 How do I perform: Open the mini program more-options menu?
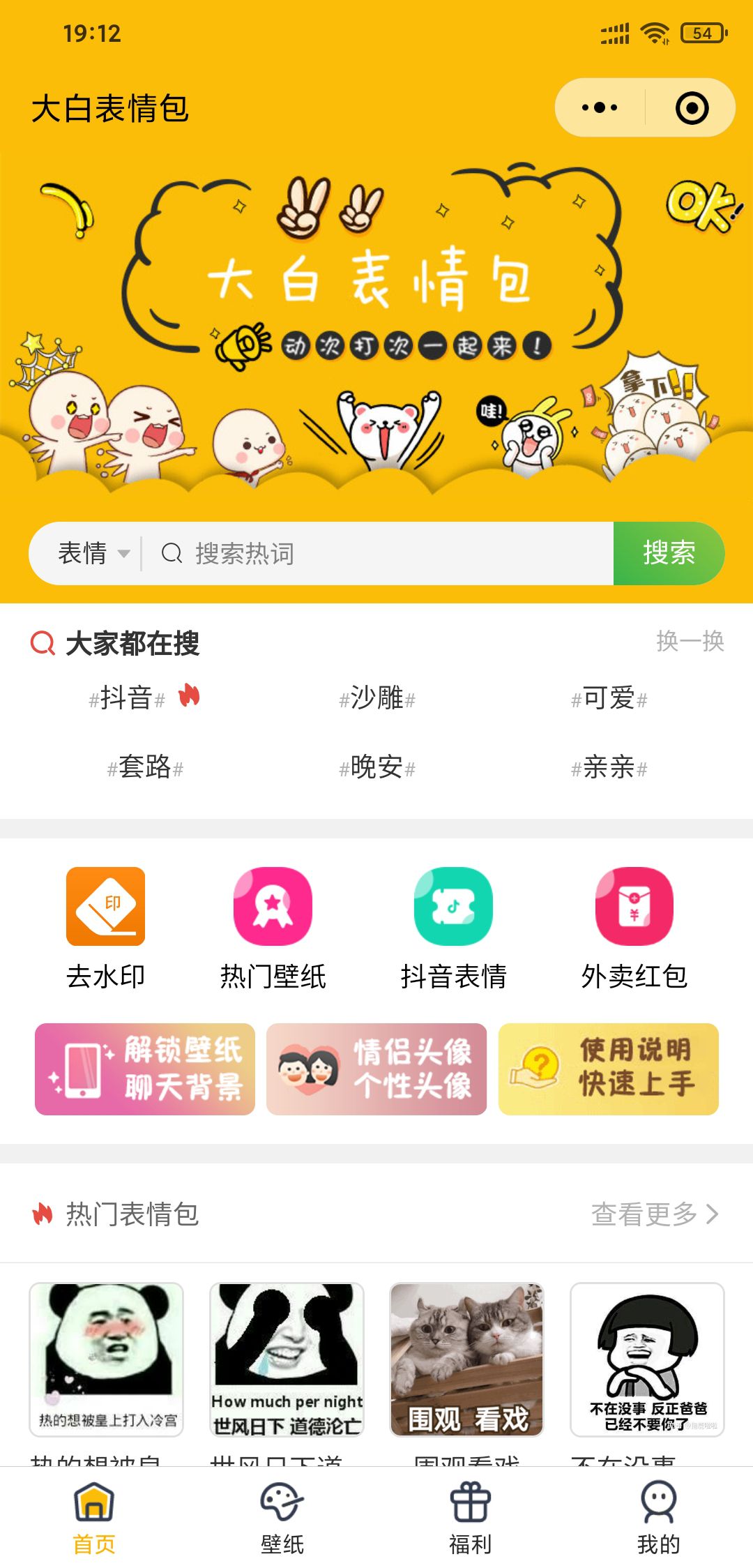pos(600,108)
